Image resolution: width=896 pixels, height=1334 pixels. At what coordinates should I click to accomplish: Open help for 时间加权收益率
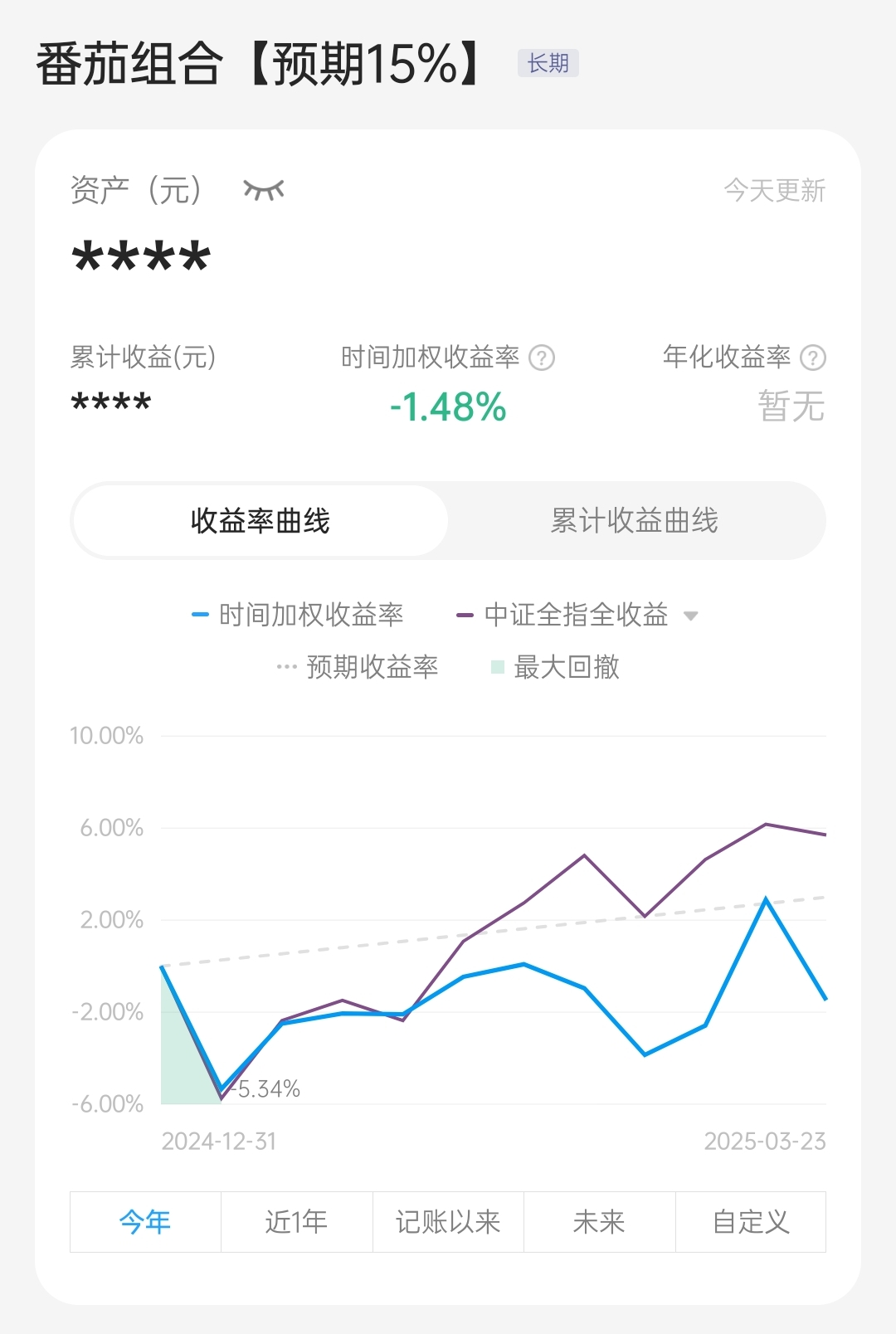[542, 358]
